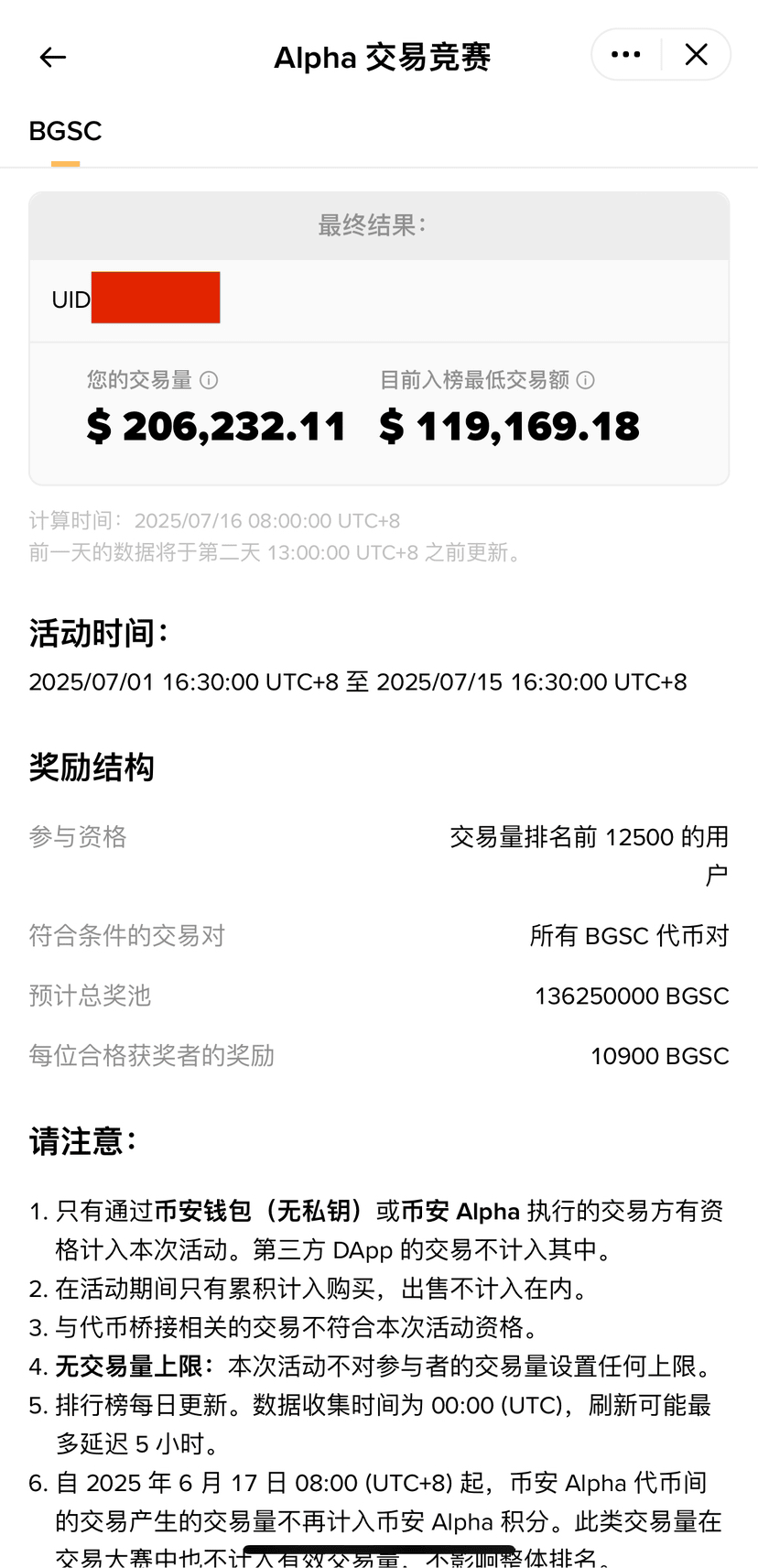758x1568 pixels.
Task: Tap the info icon beside 目前入榜最低交易额
Action: (x=586, y=380)
